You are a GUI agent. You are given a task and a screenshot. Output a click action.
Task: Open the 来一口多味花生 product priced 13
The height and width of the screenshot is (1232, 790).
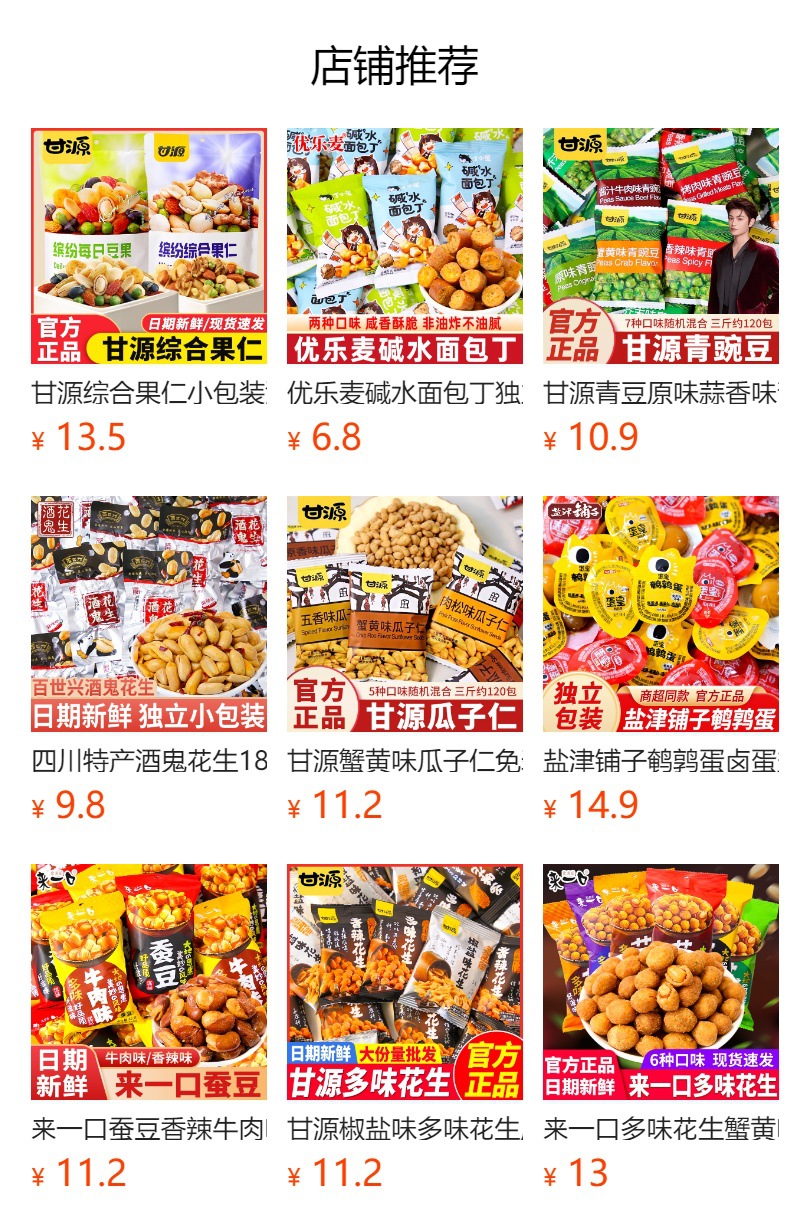(x=661, y=1028)
